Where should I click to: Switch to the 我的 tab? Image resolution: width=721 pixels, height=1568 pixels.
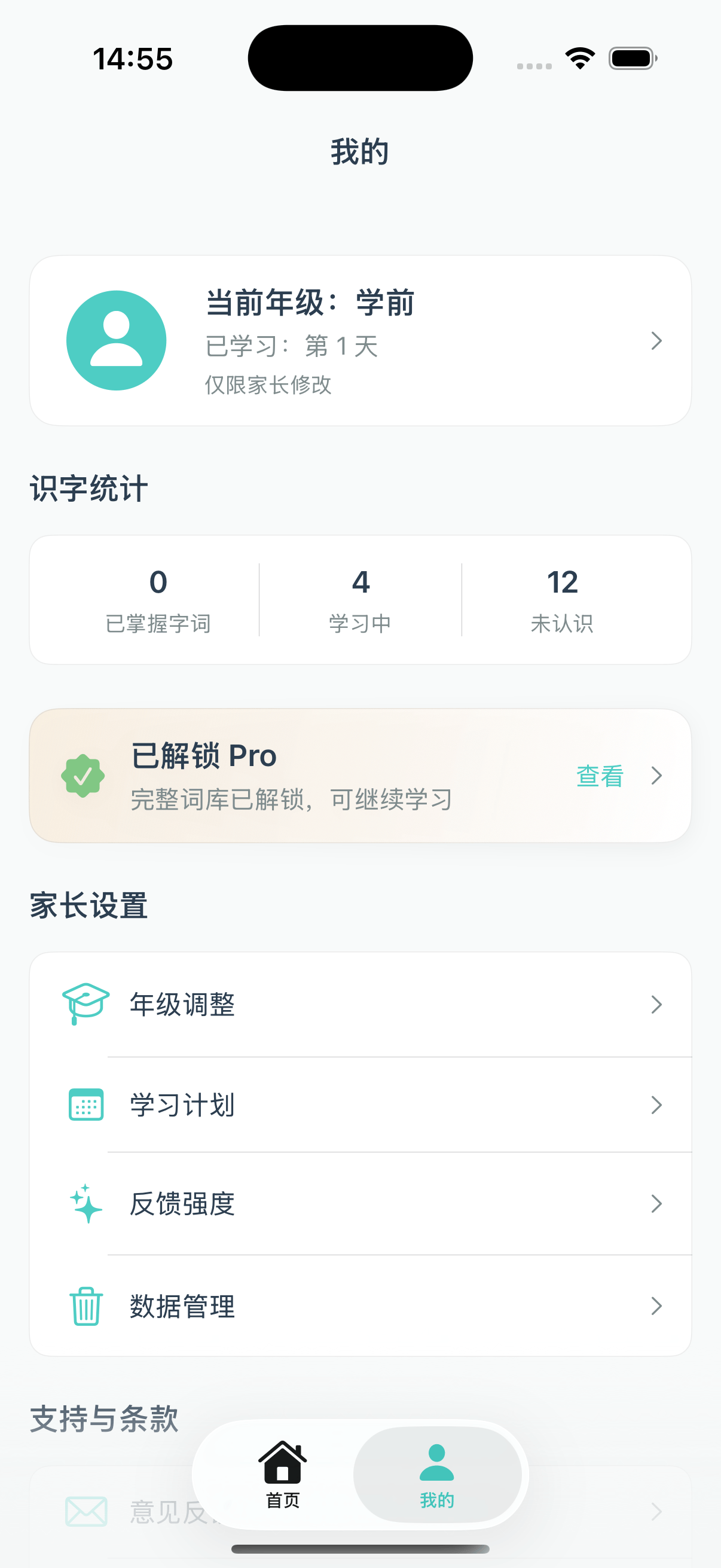click(437, 1473)
